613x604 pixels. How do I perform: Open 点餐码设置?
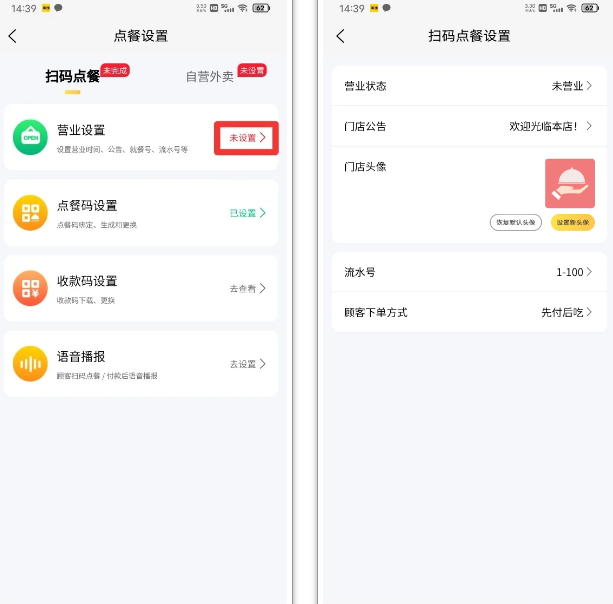[140, 212]
